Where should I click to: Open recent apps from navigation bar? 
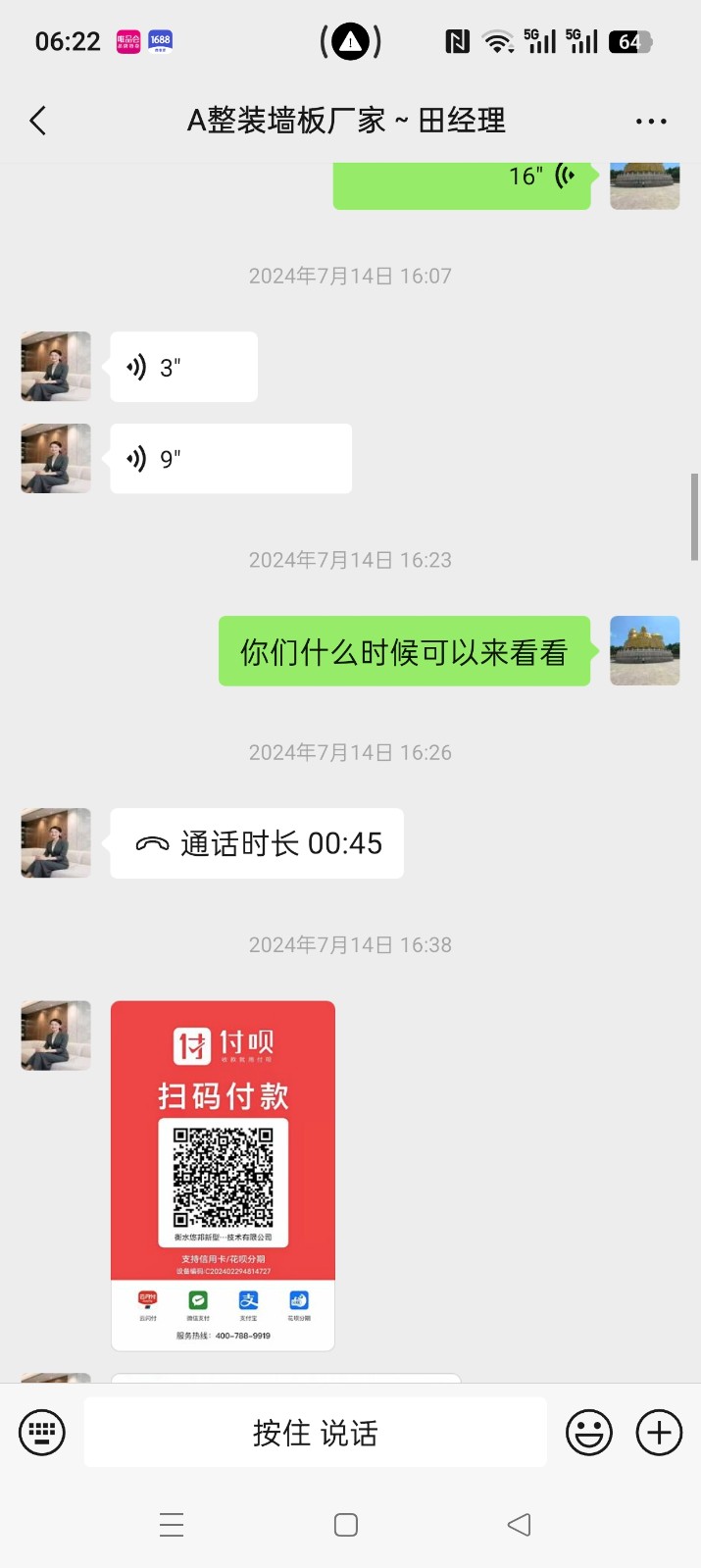tap(172, 1525)
